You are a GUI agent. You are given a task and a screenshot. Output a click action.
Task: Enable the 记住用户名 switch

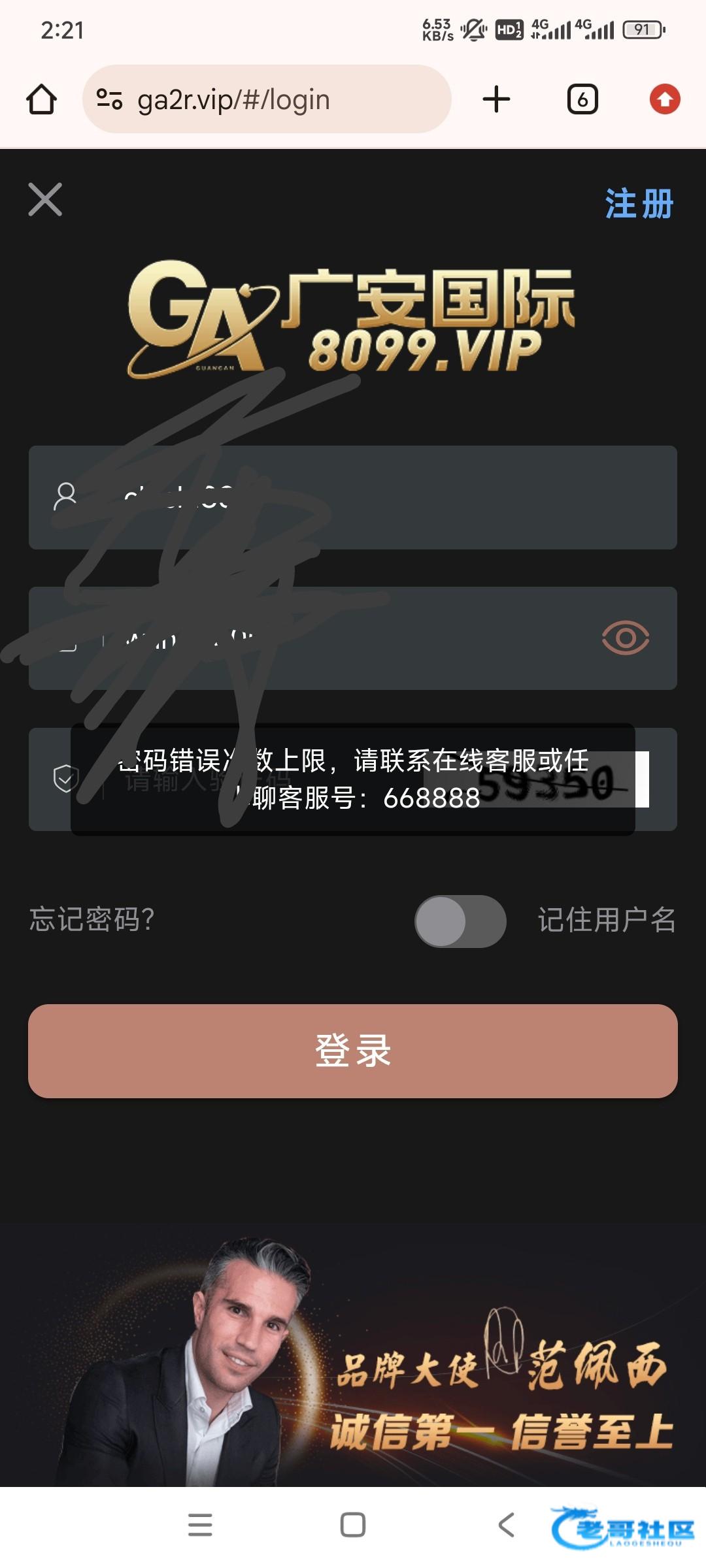pyautogui.click(x=460, y=921)
